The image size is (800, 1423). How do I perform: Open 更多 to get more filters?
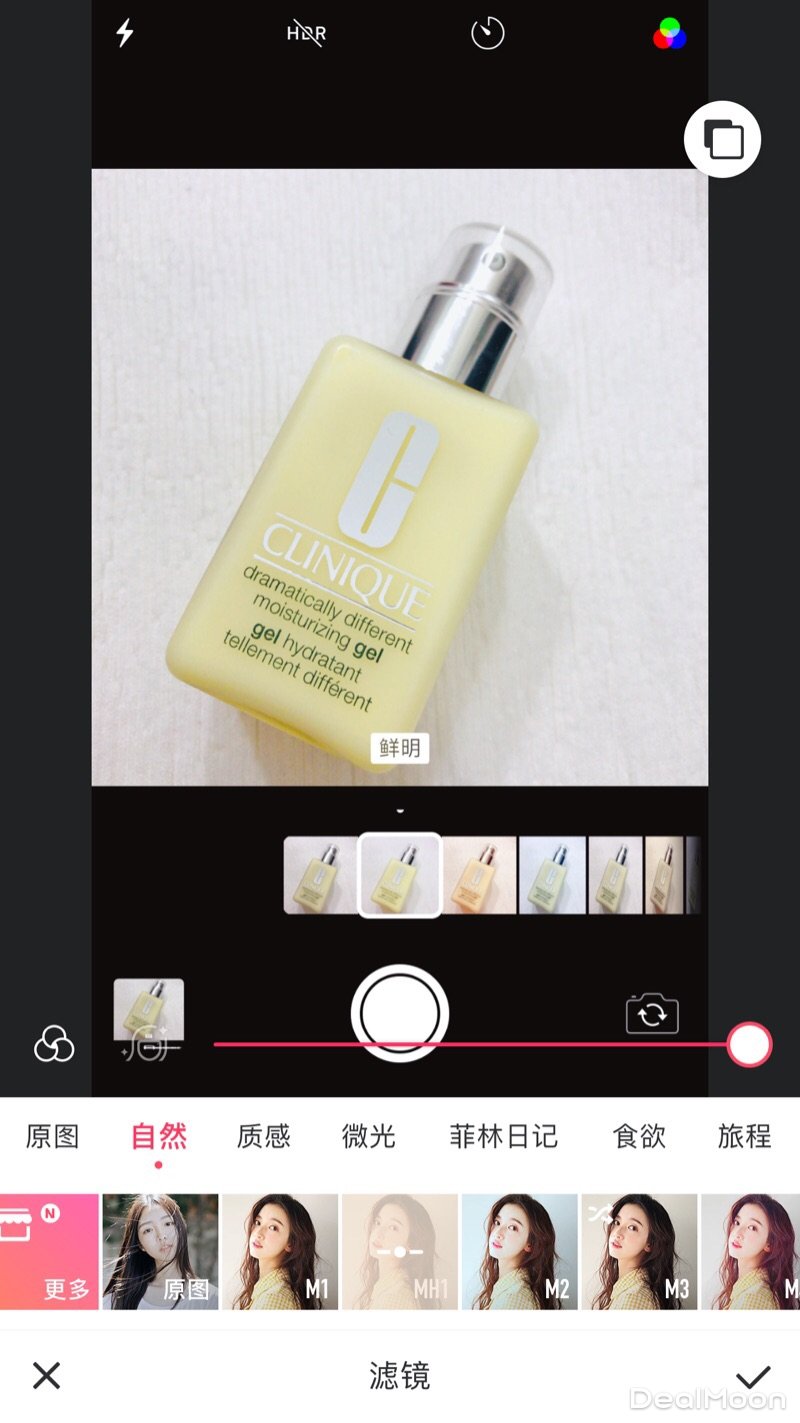(49, 1251)
